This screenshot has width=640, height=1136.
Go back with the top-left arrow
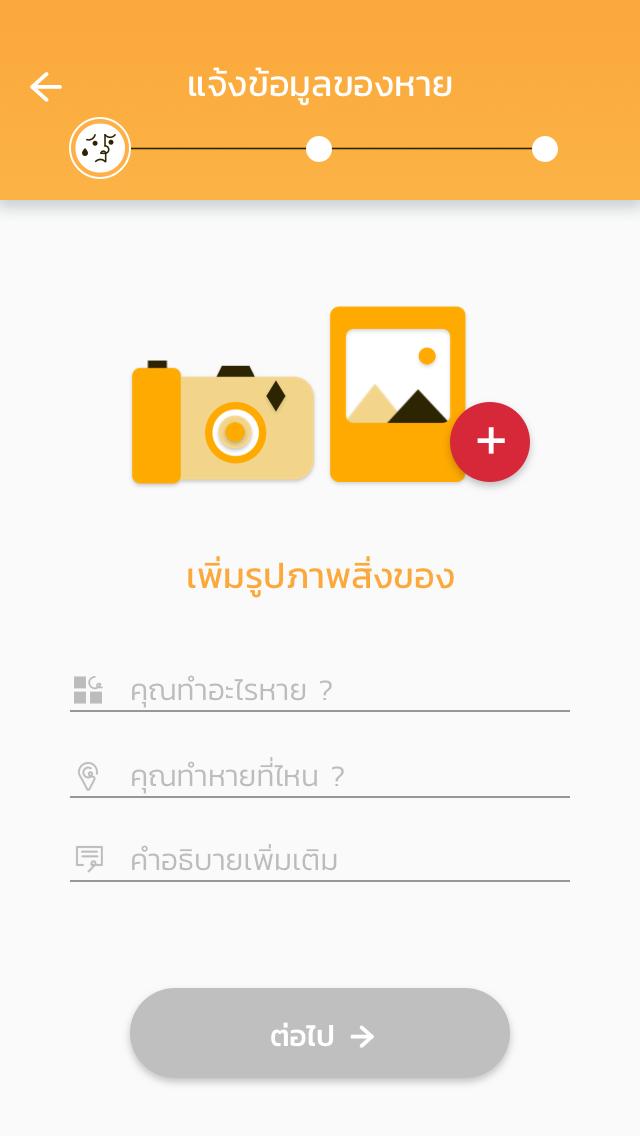46,87
